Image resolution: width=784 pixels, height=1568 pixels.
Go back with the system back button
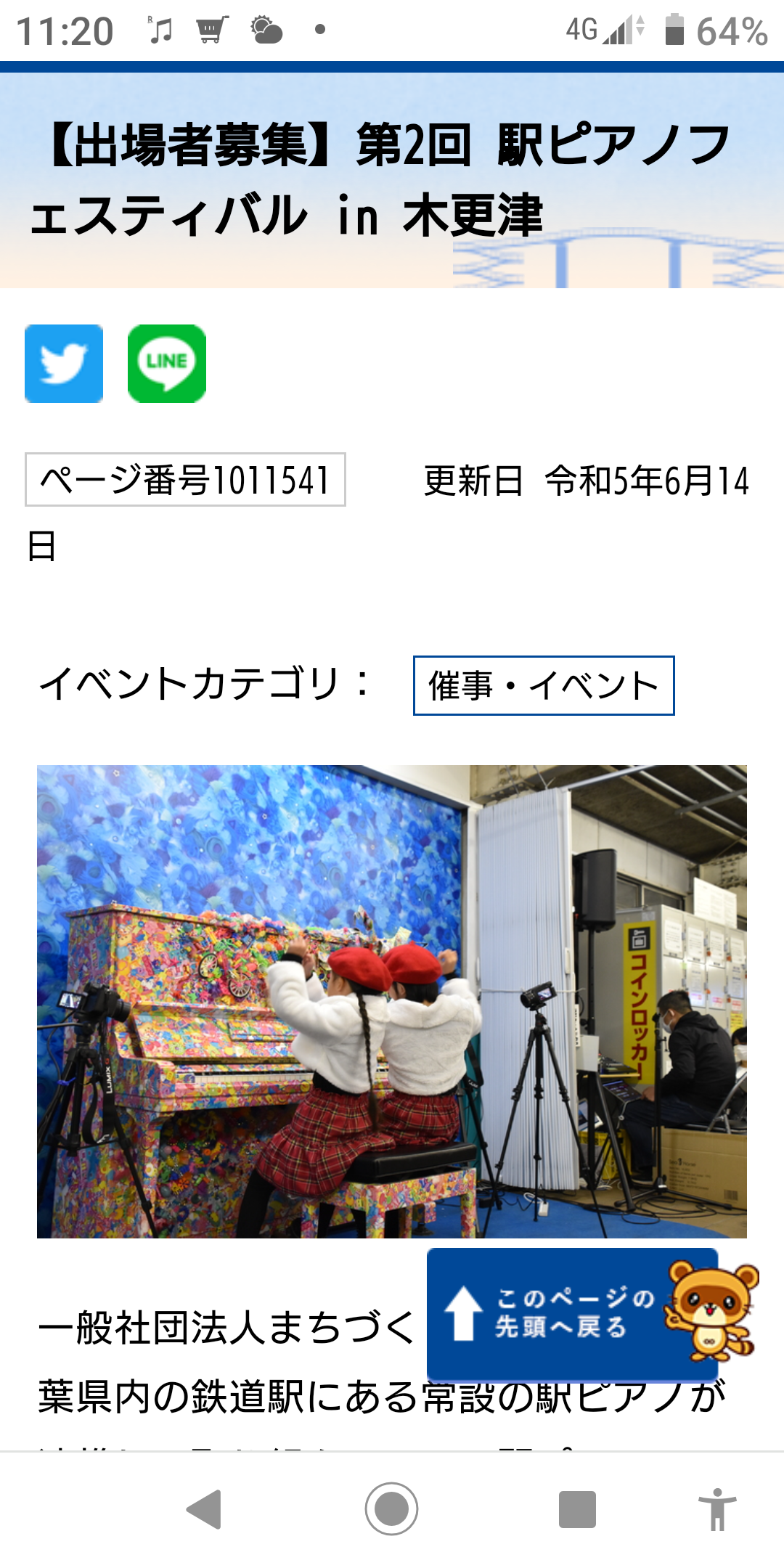205,1509
